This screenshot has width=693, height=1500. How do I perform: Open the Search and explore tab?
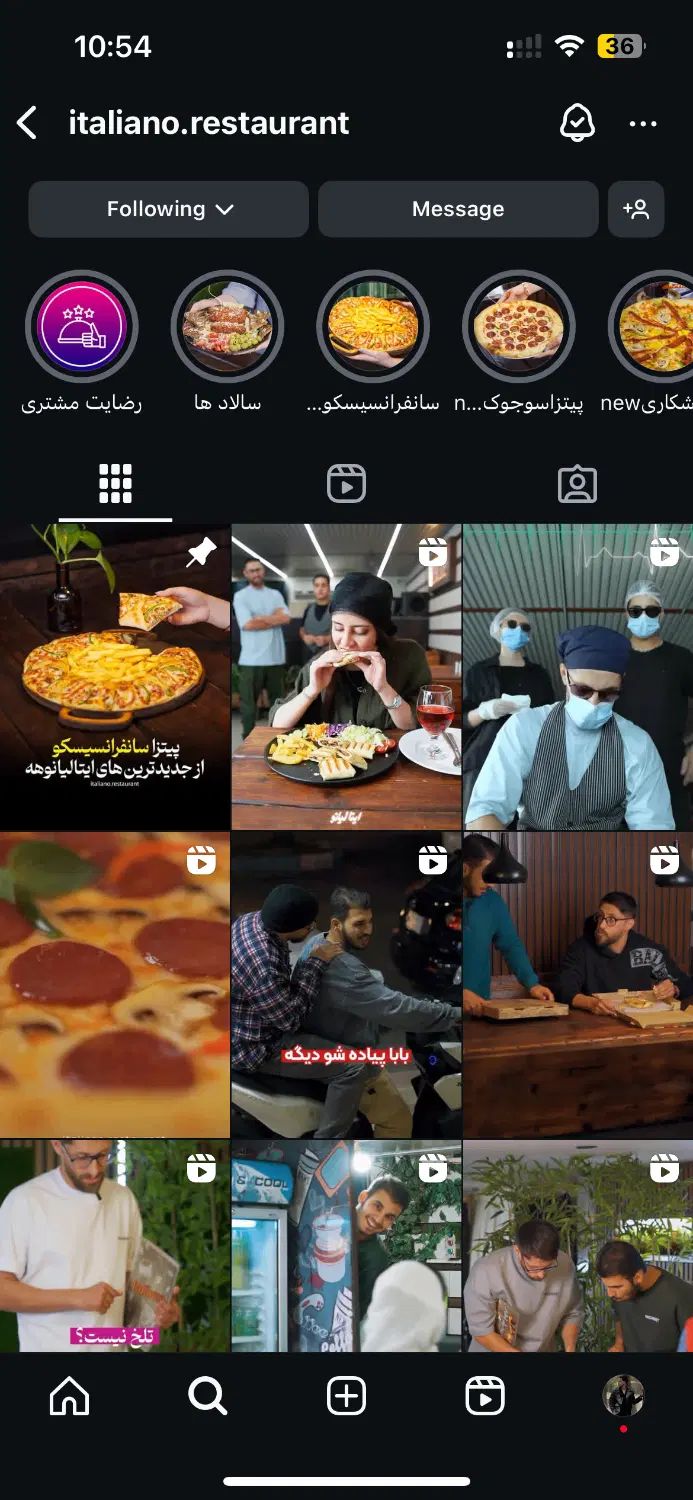(x=207, y=1396)
